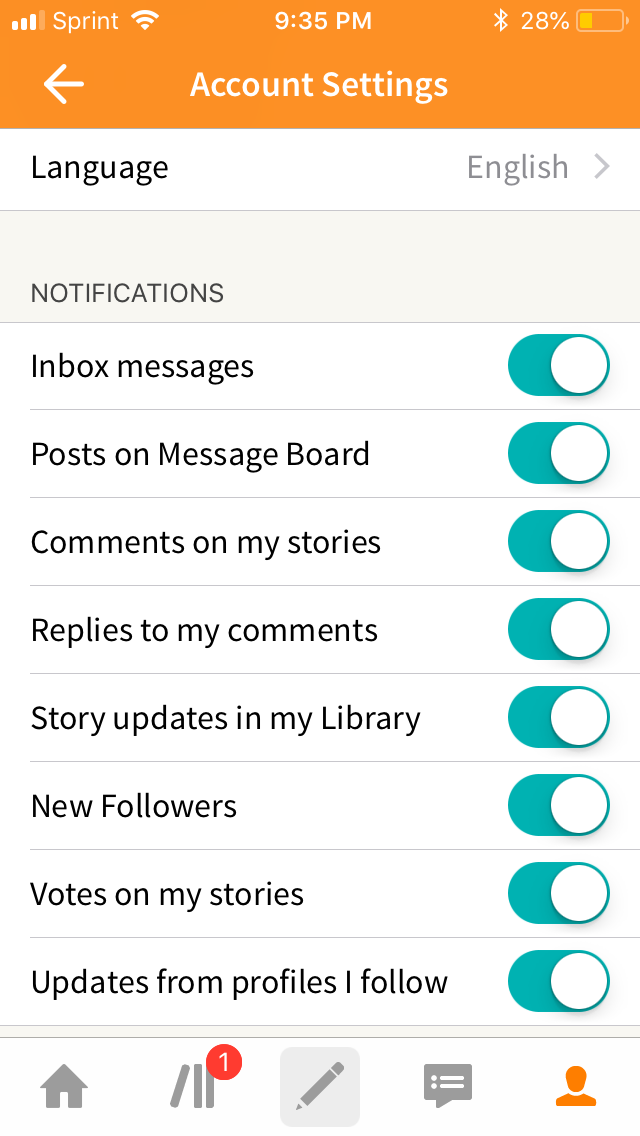
Task: Toggle Comments on my stories switch
Action: [x=558, y=541]
